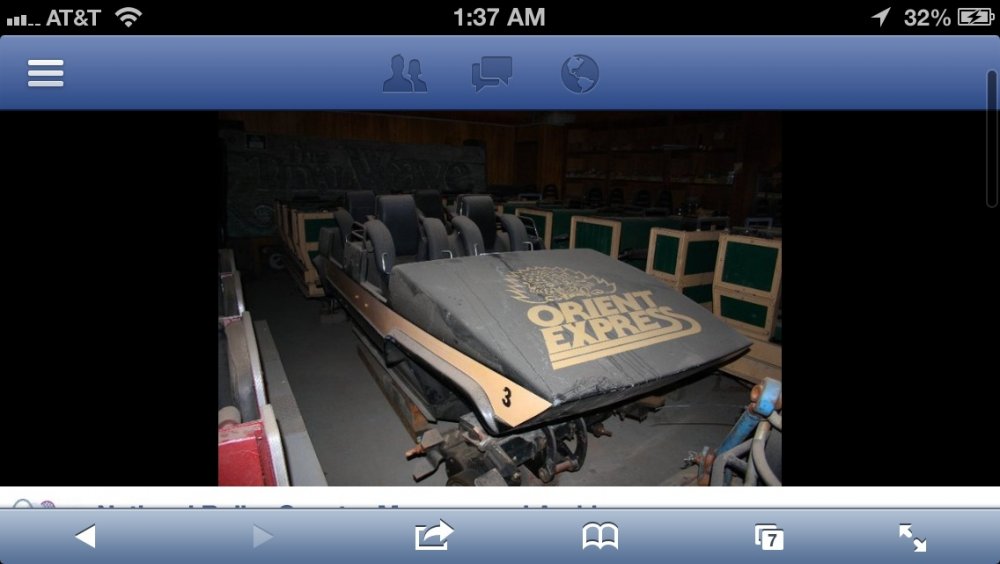Viewport: 1000px width, 564px height.
Task: Go back to previous page in Safari
Action: click(85, 537)
